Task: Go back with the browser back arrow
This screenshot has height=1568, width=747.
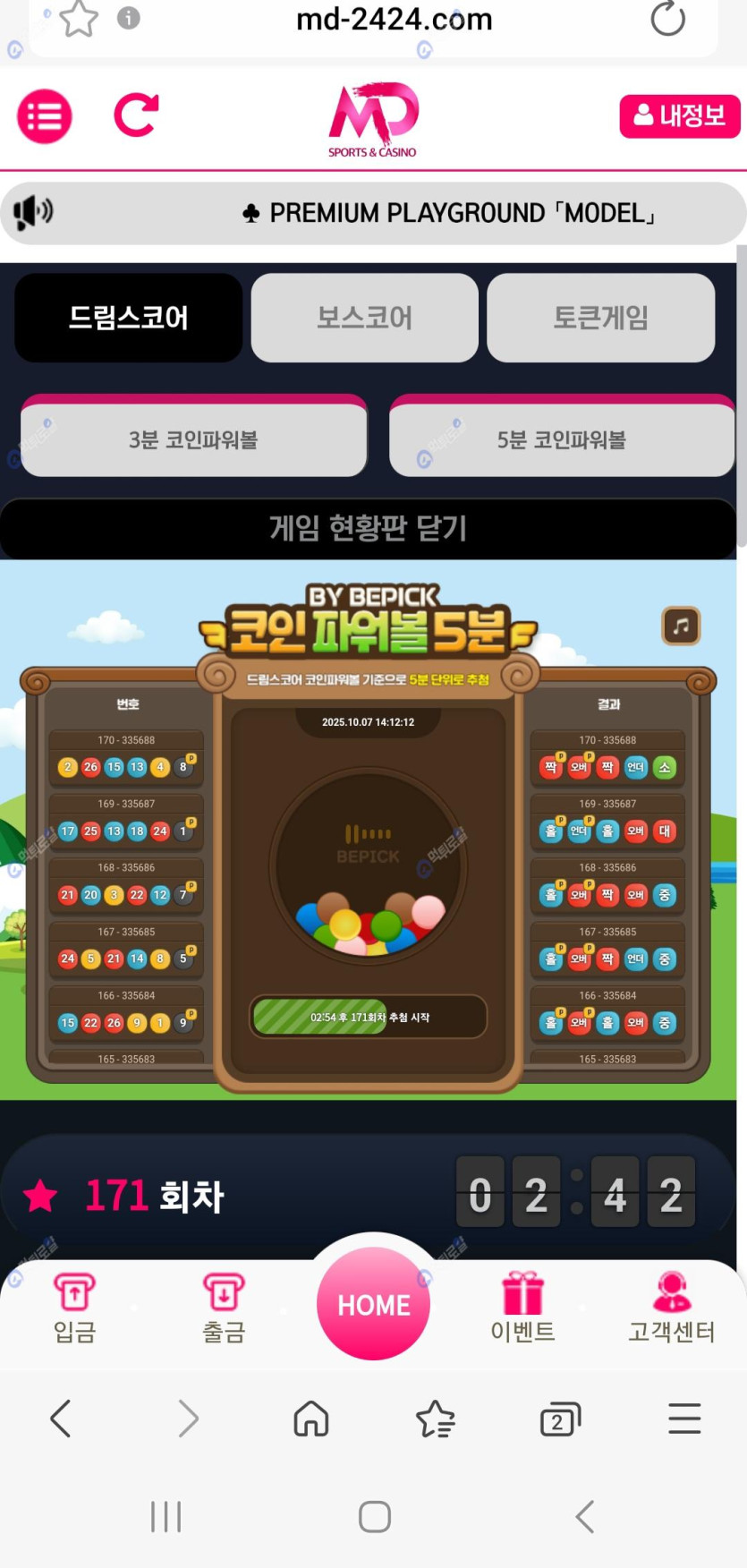Action: pos(61,1419)
